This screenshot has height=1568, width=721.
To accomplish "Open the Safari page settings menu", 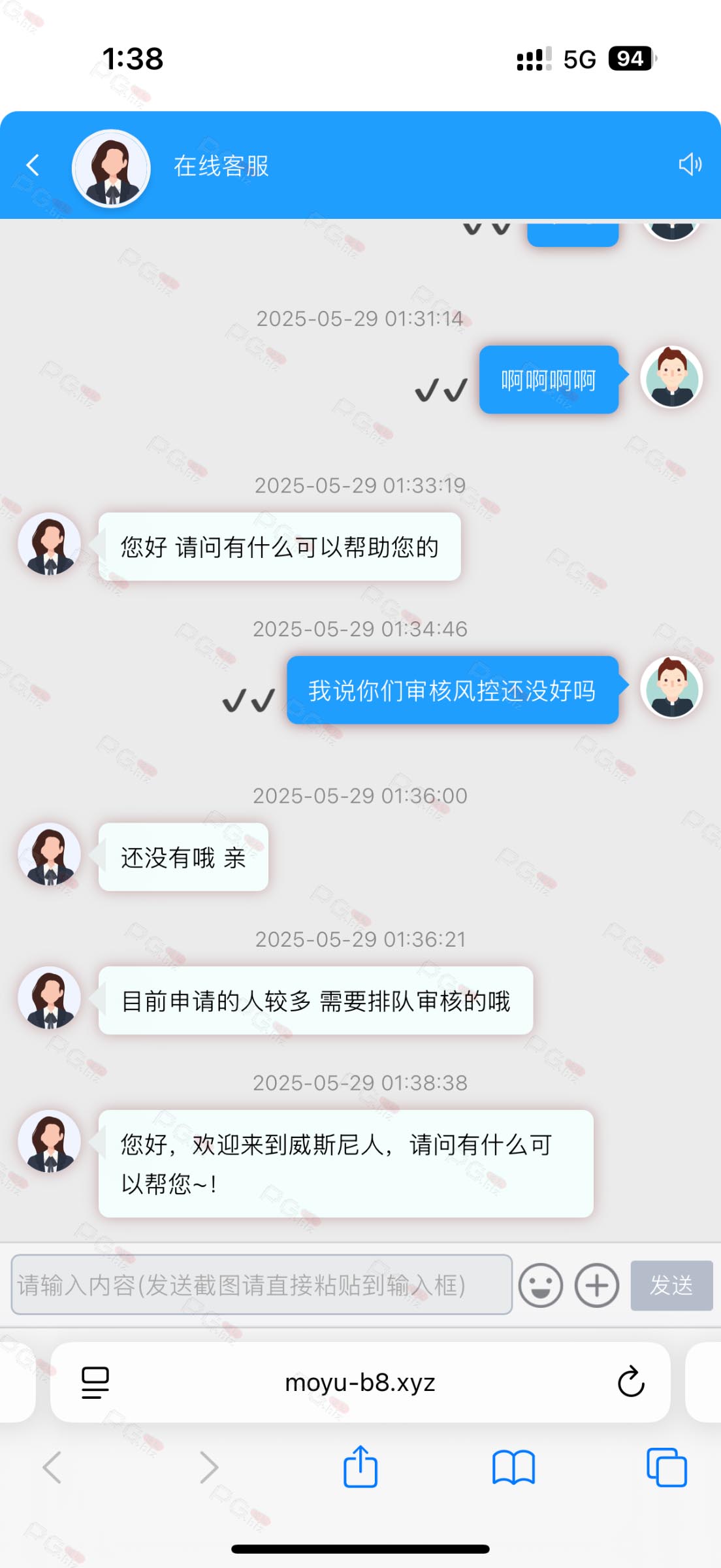I will point(95,1382).
